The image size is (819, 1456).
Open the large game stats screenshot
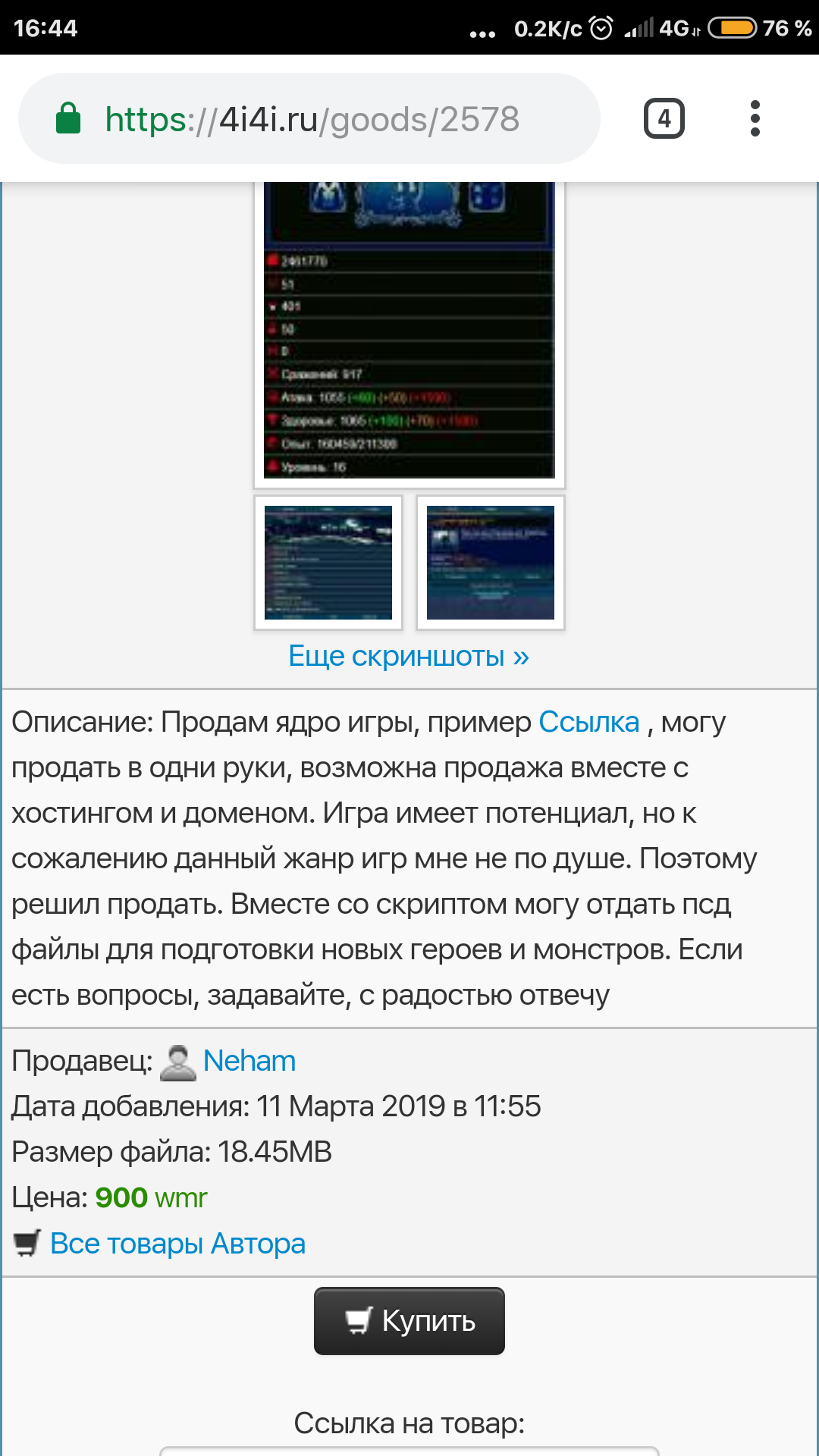point(409,334)
